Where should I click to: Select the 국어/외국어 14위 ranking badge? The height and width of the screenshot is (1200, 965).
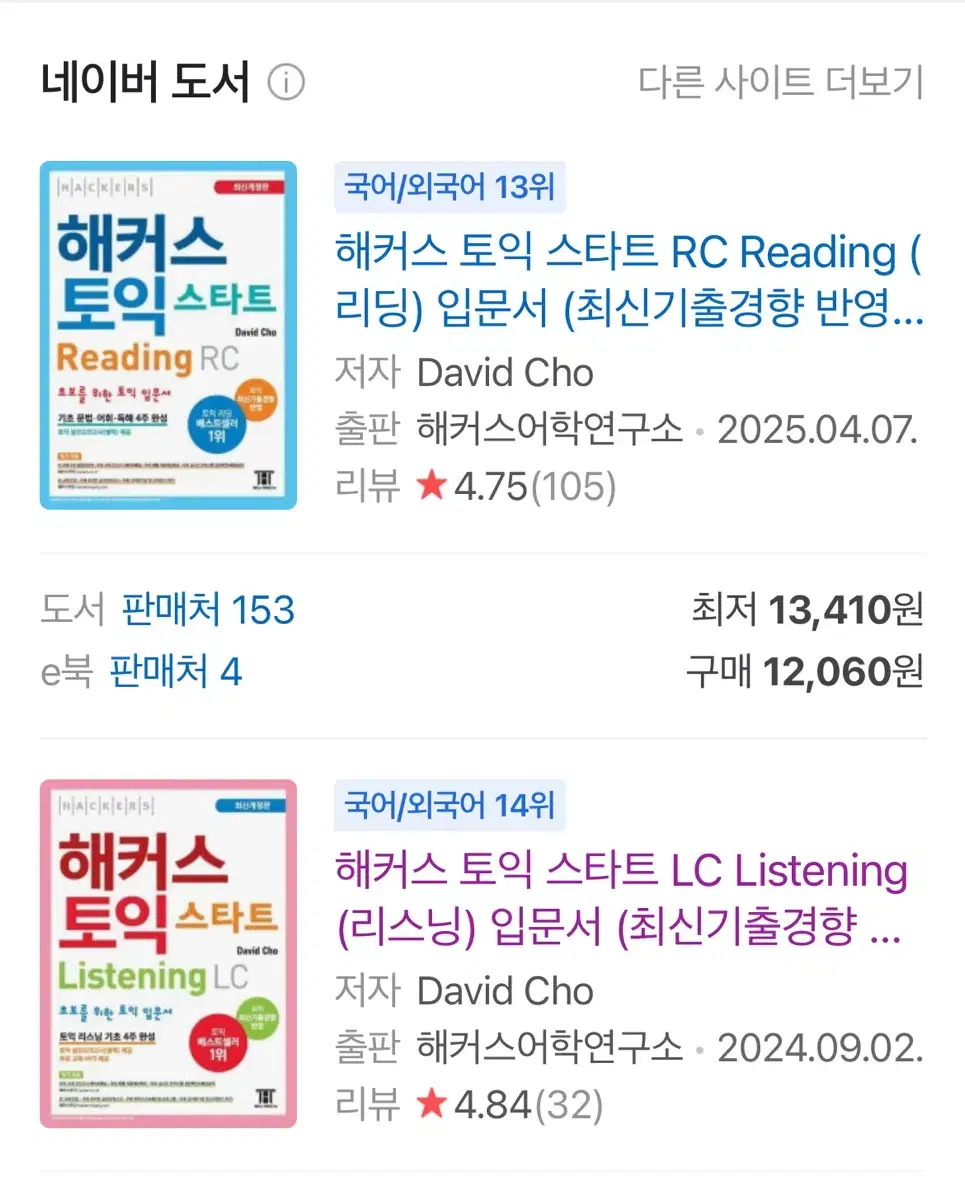pos(448,806)
